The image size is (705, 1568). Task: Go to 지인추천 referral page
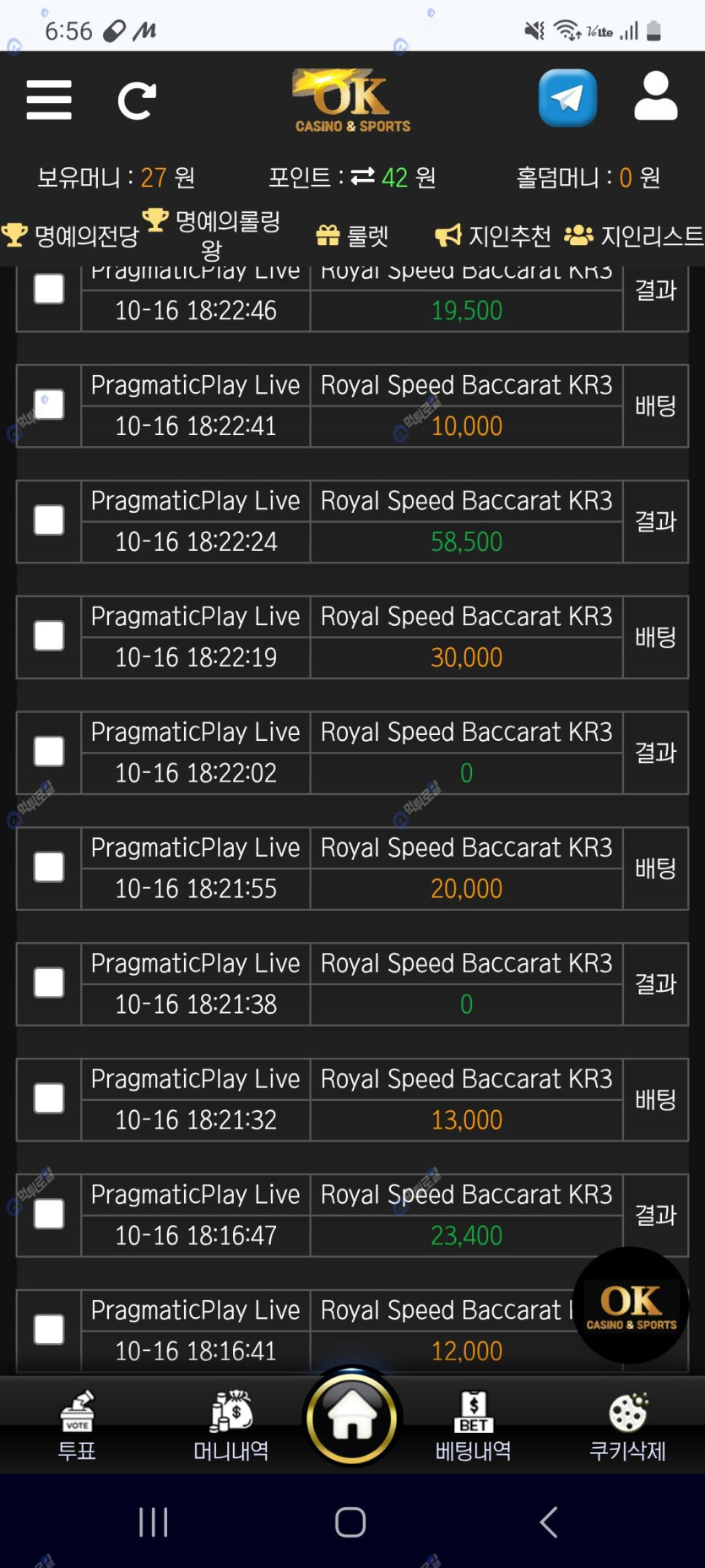494,236
